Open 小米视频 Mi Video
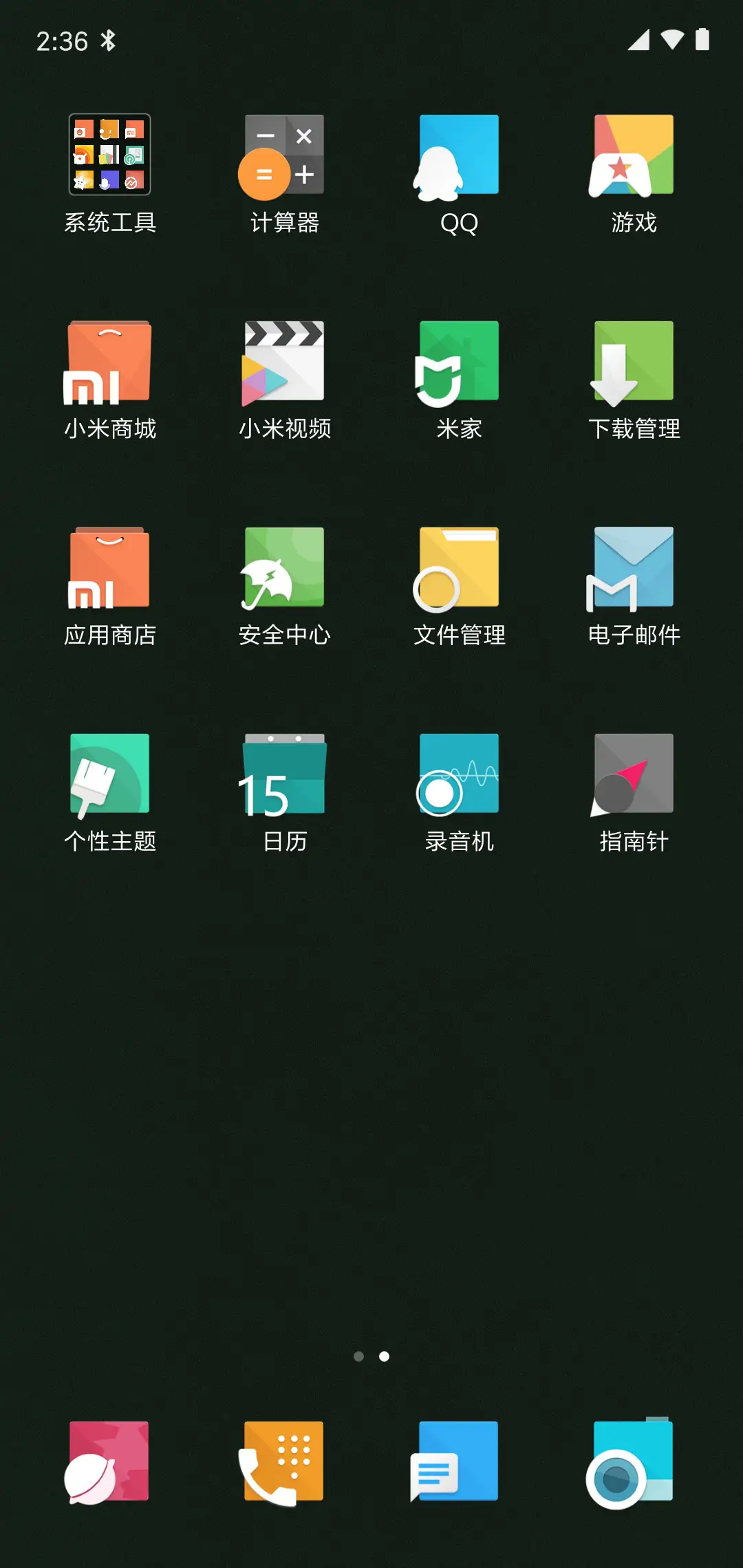Viewport: 743px width, 1568px height. coord(283,362)
